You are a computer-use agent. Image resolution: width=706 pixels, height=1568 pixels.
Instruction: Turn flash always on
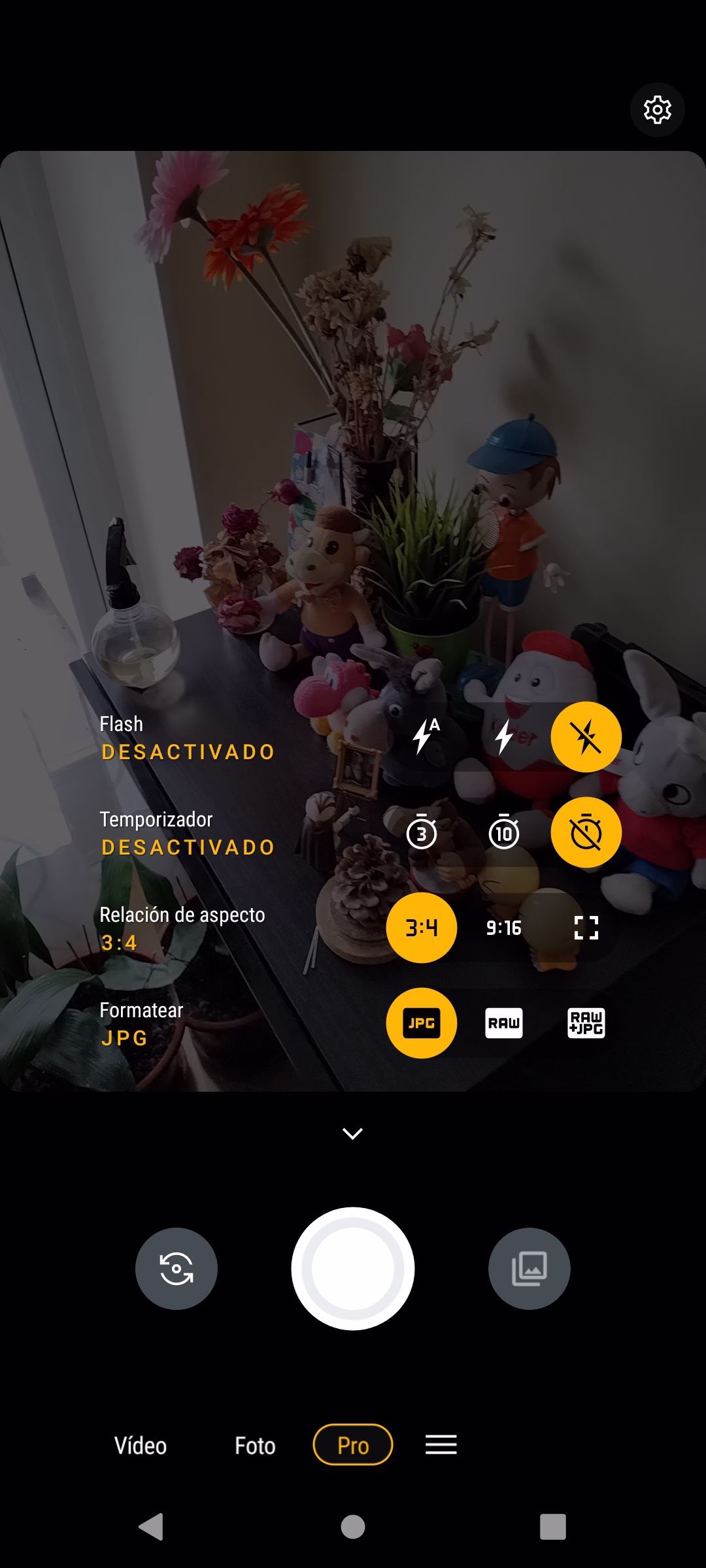click(x=504, y=736)
